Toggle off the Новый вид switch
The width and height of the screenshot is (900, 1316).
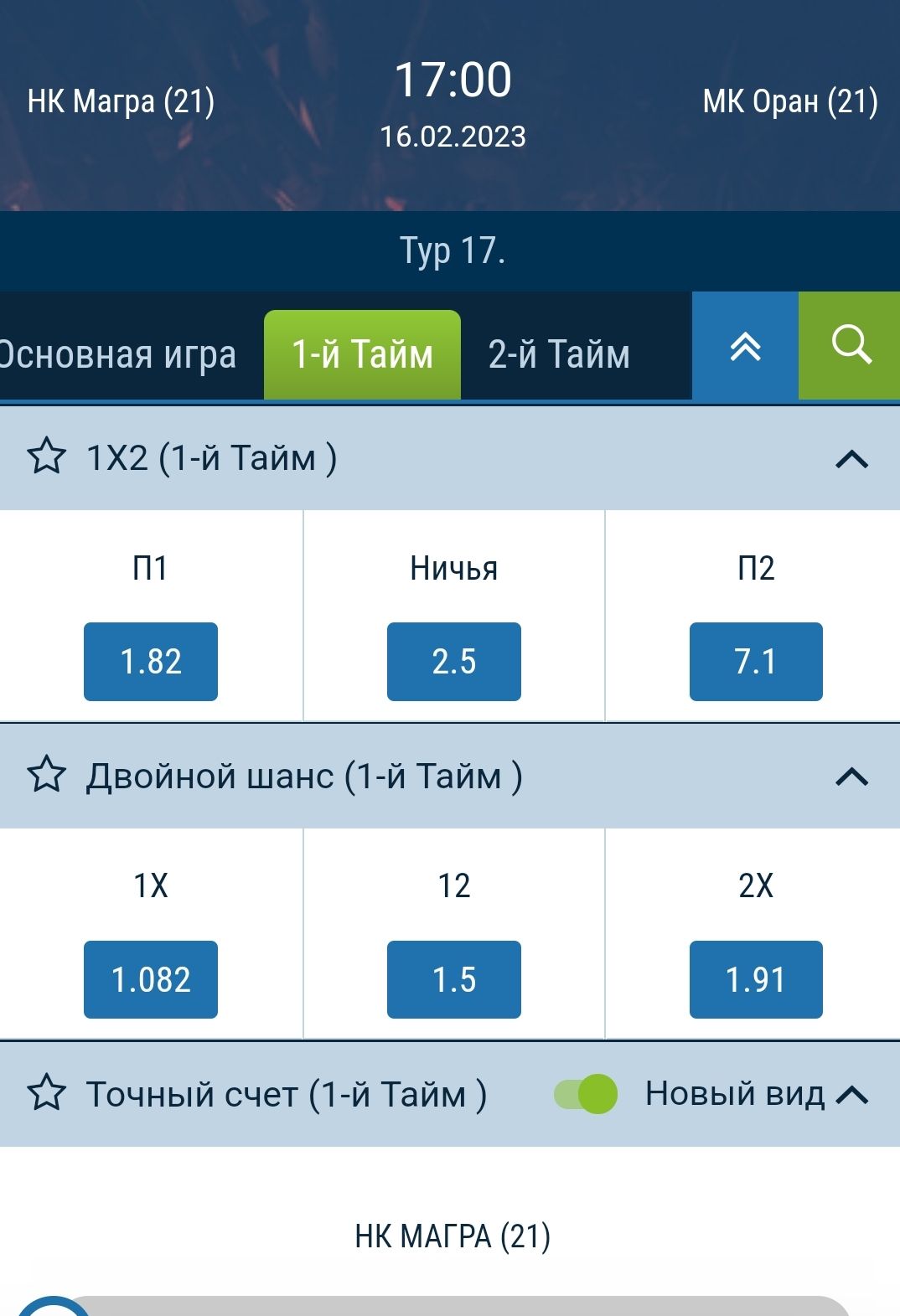click(x=586, y=1094)
